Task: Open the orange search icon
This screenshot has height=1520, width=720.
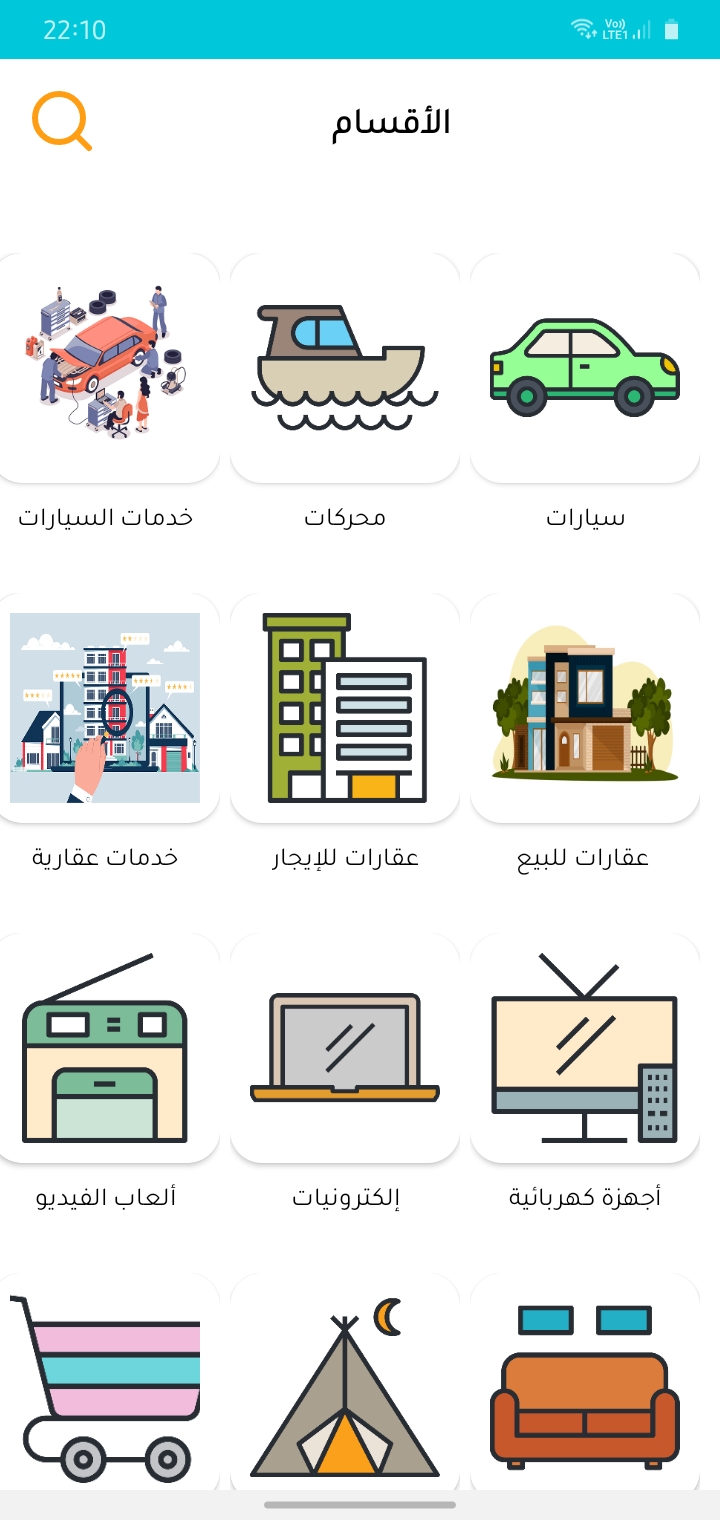Action: click(x=61, y=121)
